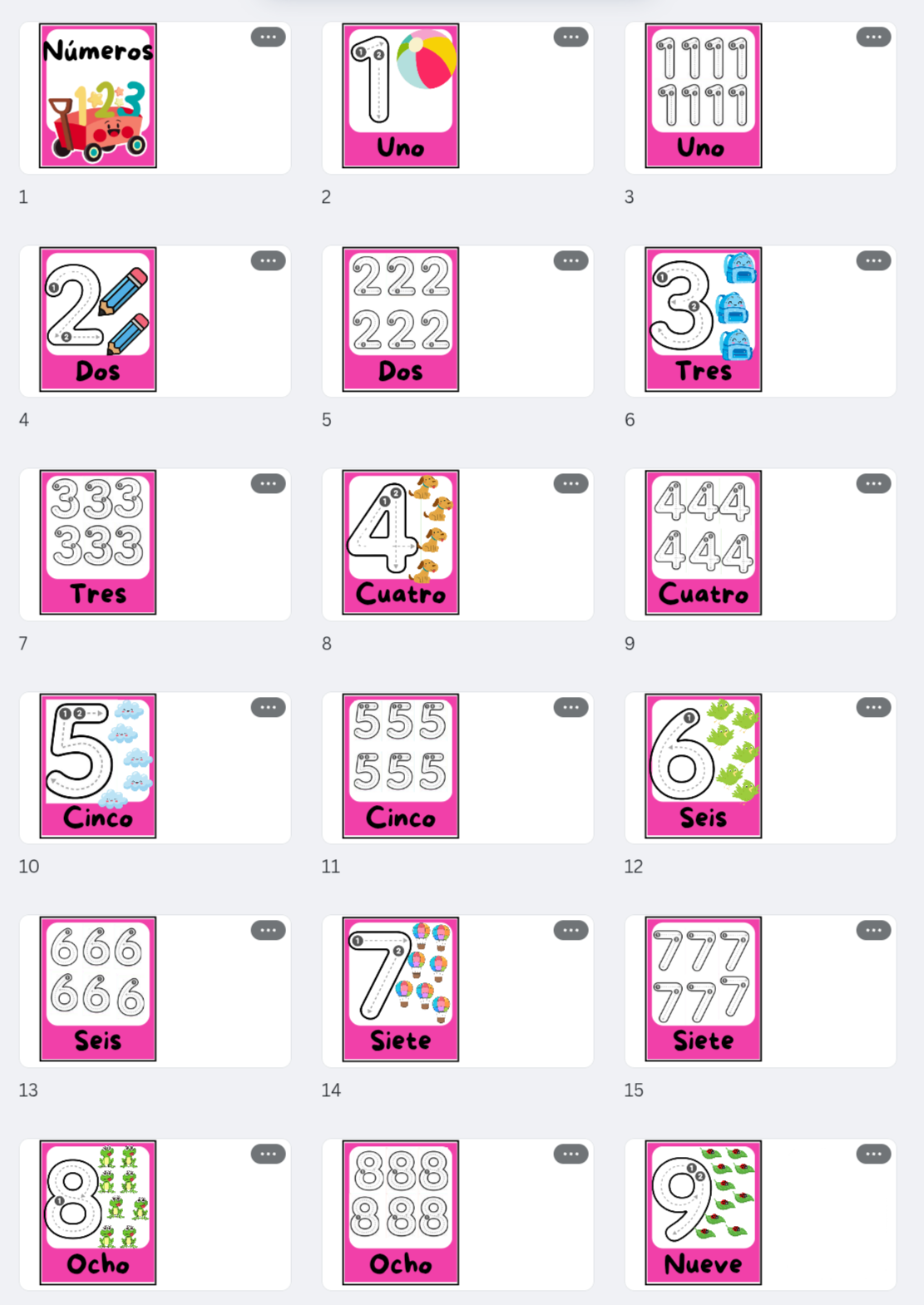The height and width of the screenshot is (1305, 924).
Task: Open page 10 Cinco with clouds
Action: 98,766
